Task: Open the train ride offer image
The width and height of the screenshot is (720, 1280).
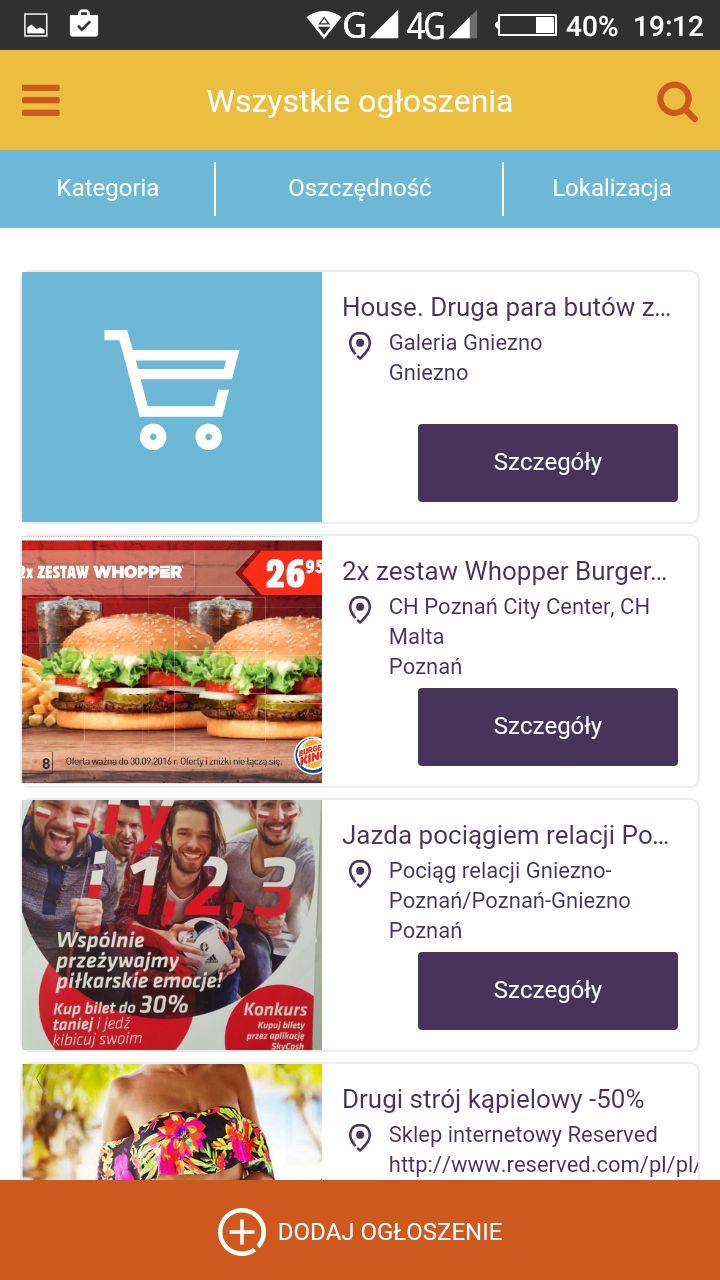Action: click(x=172, y=925)
